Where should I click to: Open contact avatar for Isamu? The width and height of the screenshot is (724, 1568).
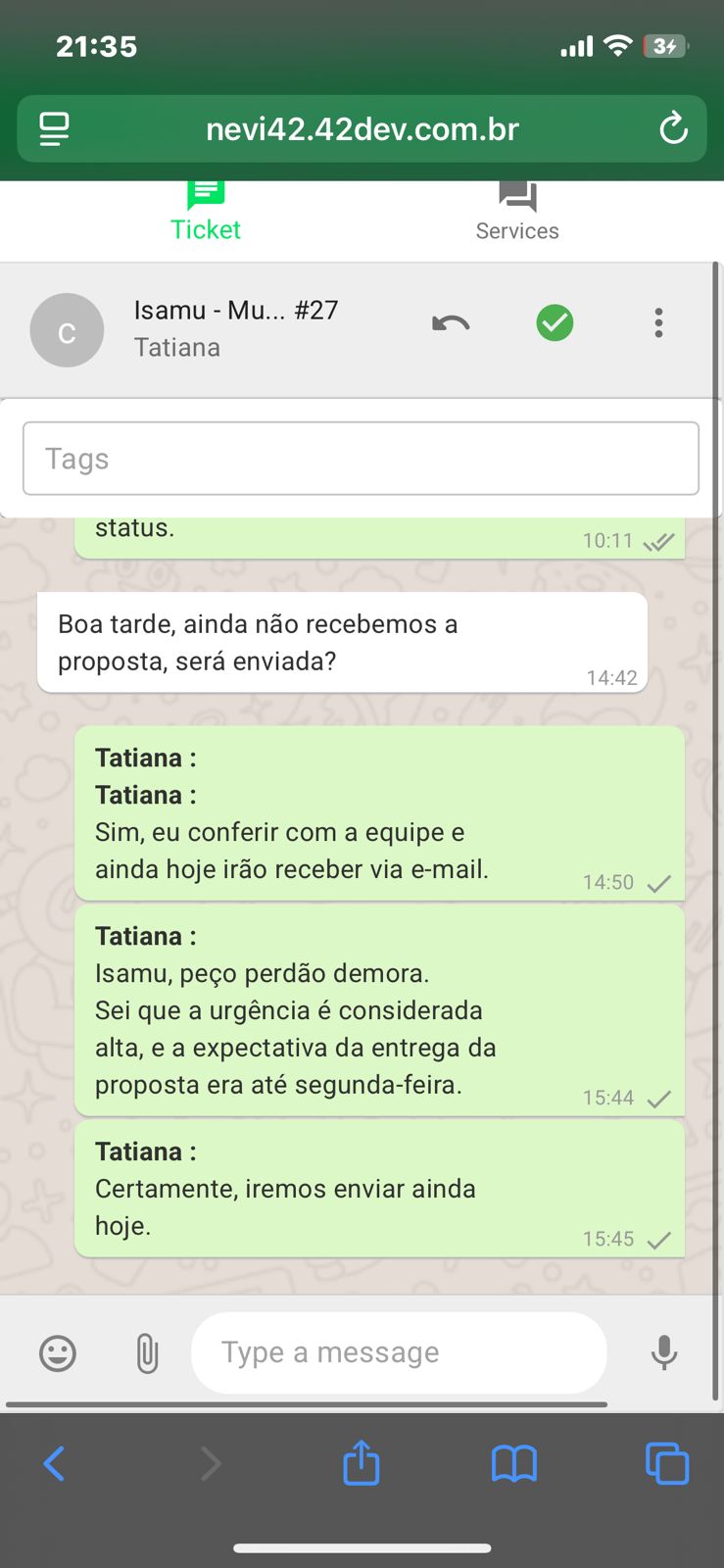[x=67, y=330]
